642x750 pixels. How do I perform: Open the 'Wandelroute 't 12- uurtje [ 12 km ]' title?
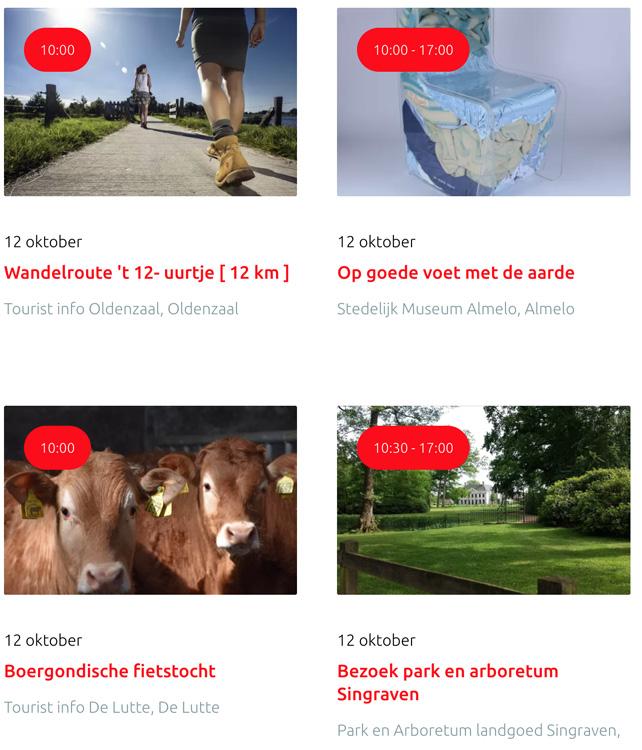[147, 273]
